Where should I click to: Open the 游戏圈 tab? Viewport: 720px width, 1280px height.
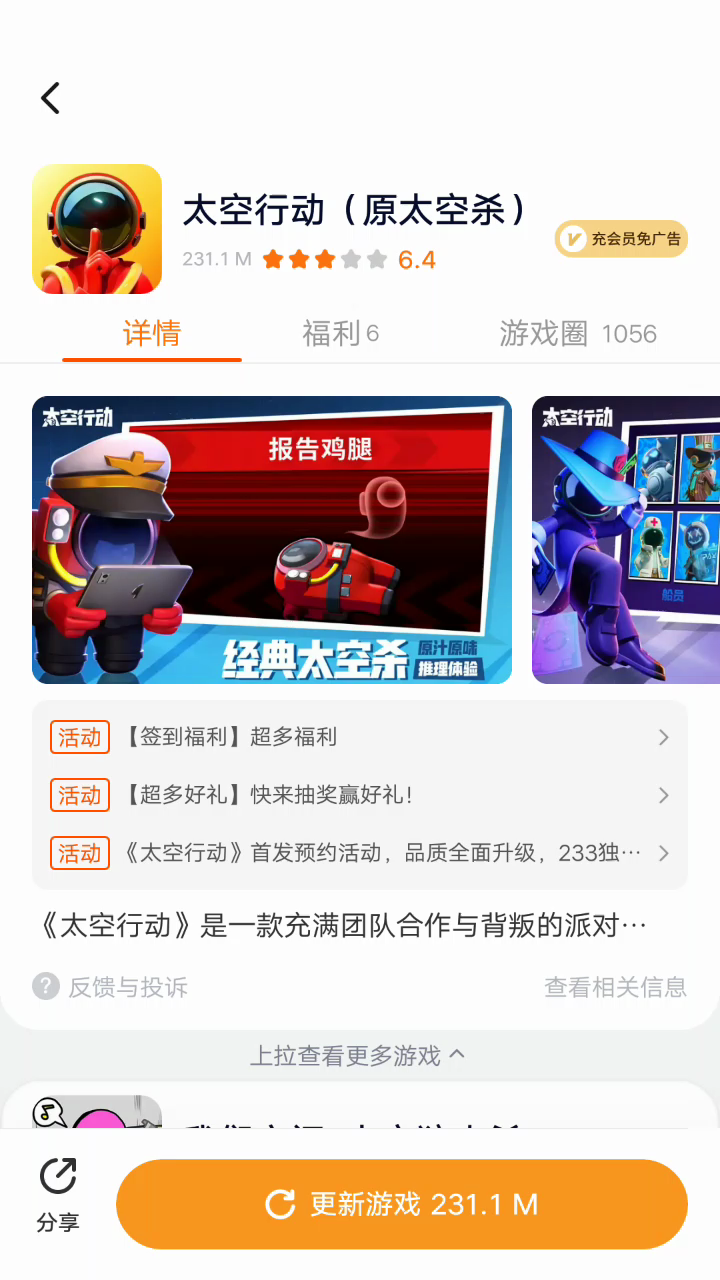click(x=577, y=334)
